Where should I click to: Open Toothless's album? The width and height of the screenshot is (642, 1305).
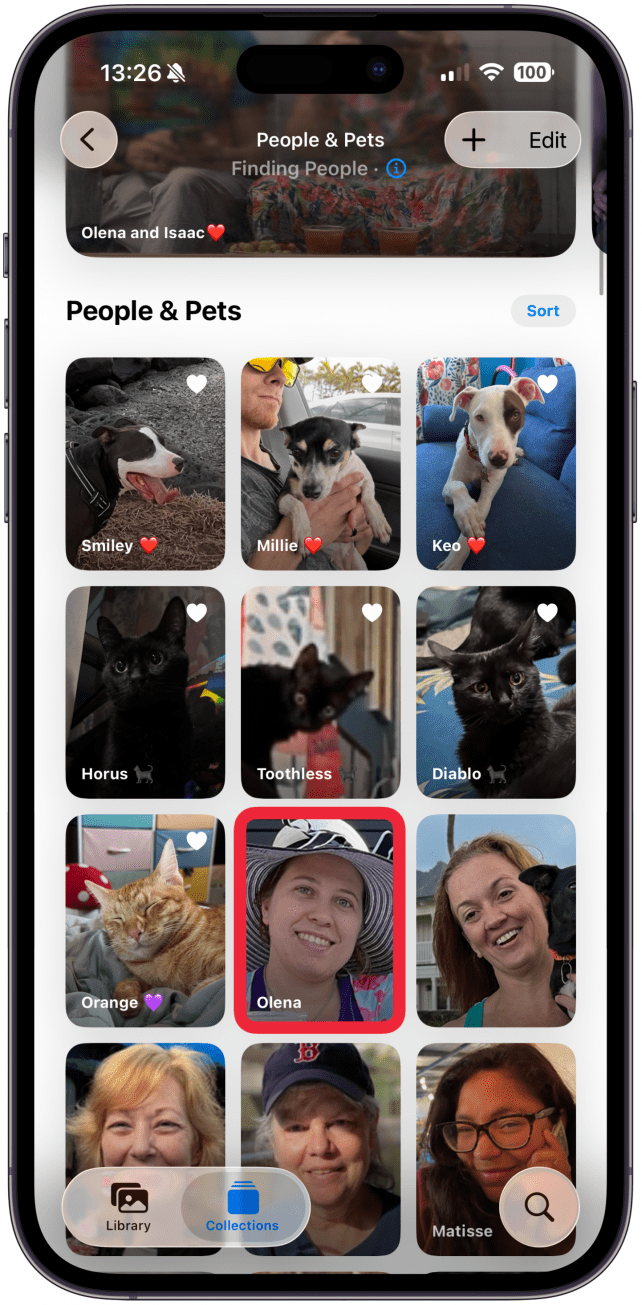[x=320, y=692]
